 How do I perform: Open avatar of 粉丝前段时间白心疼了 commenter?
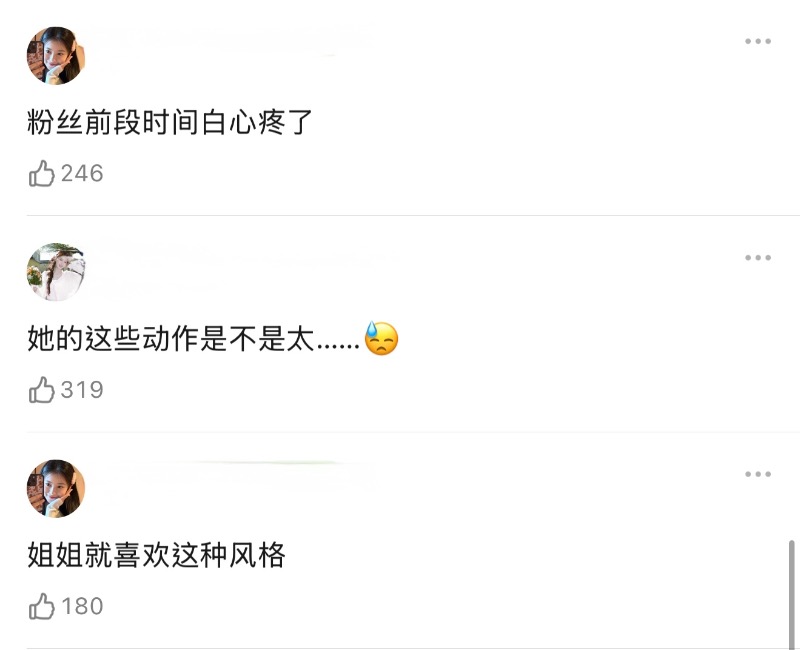(x=55, y=56)
